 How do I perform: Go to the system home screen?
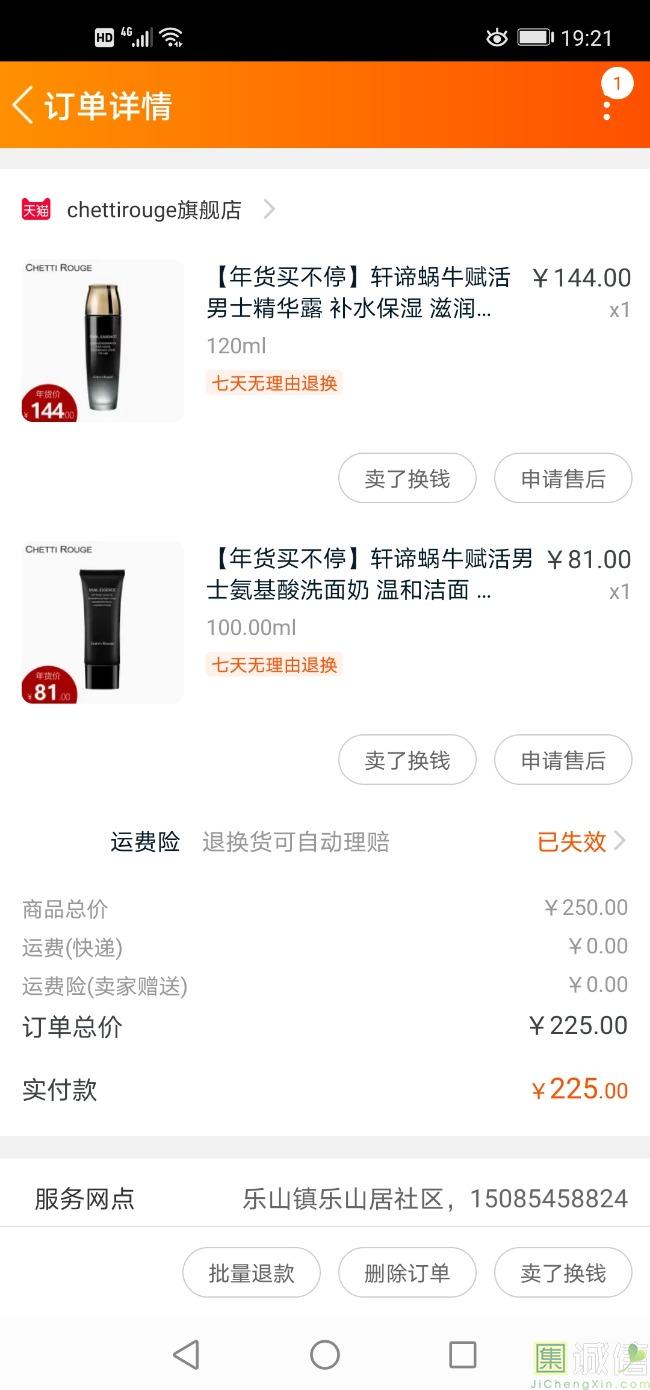tap(325, 1355)
